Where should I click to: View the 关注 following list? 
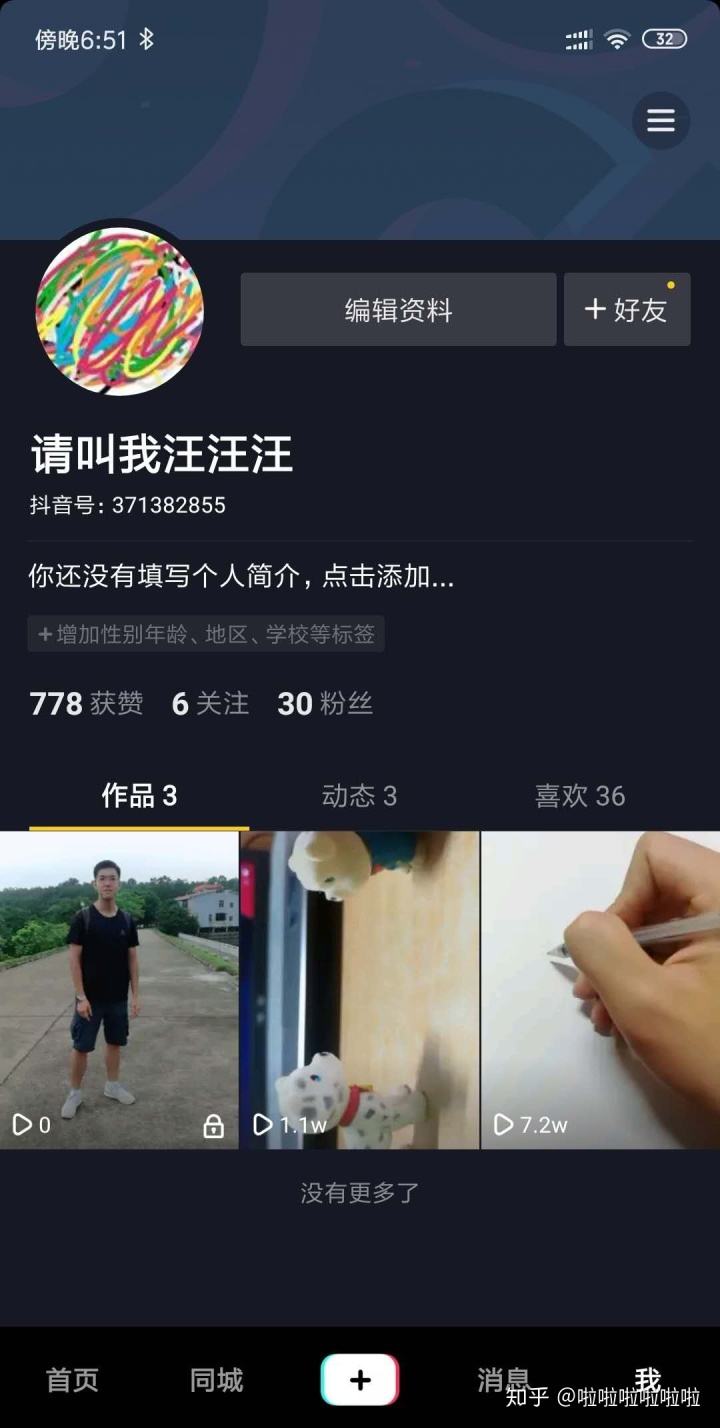coord(210,703)
